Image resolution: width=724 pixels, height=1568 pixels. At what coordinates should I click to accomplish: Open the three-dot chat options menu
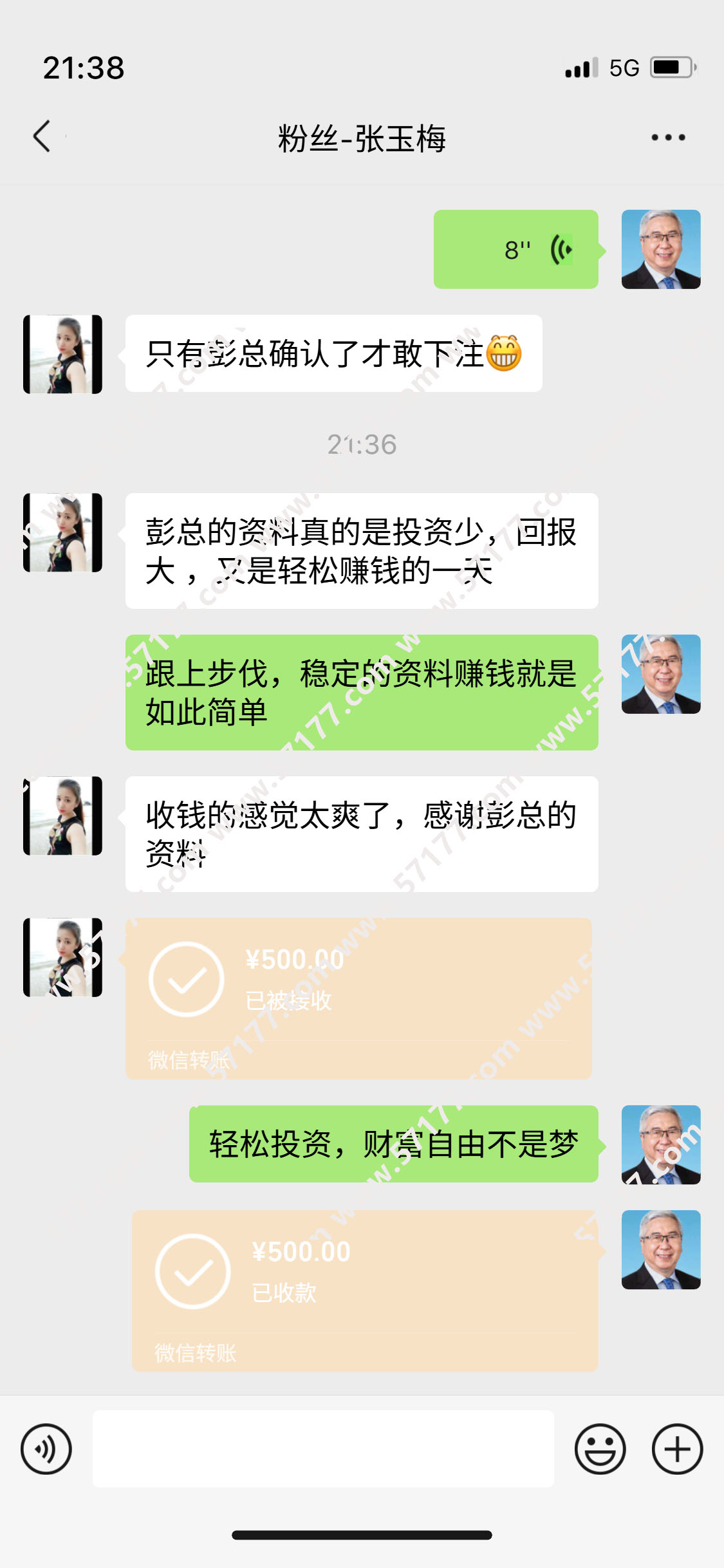click(668, 137)
